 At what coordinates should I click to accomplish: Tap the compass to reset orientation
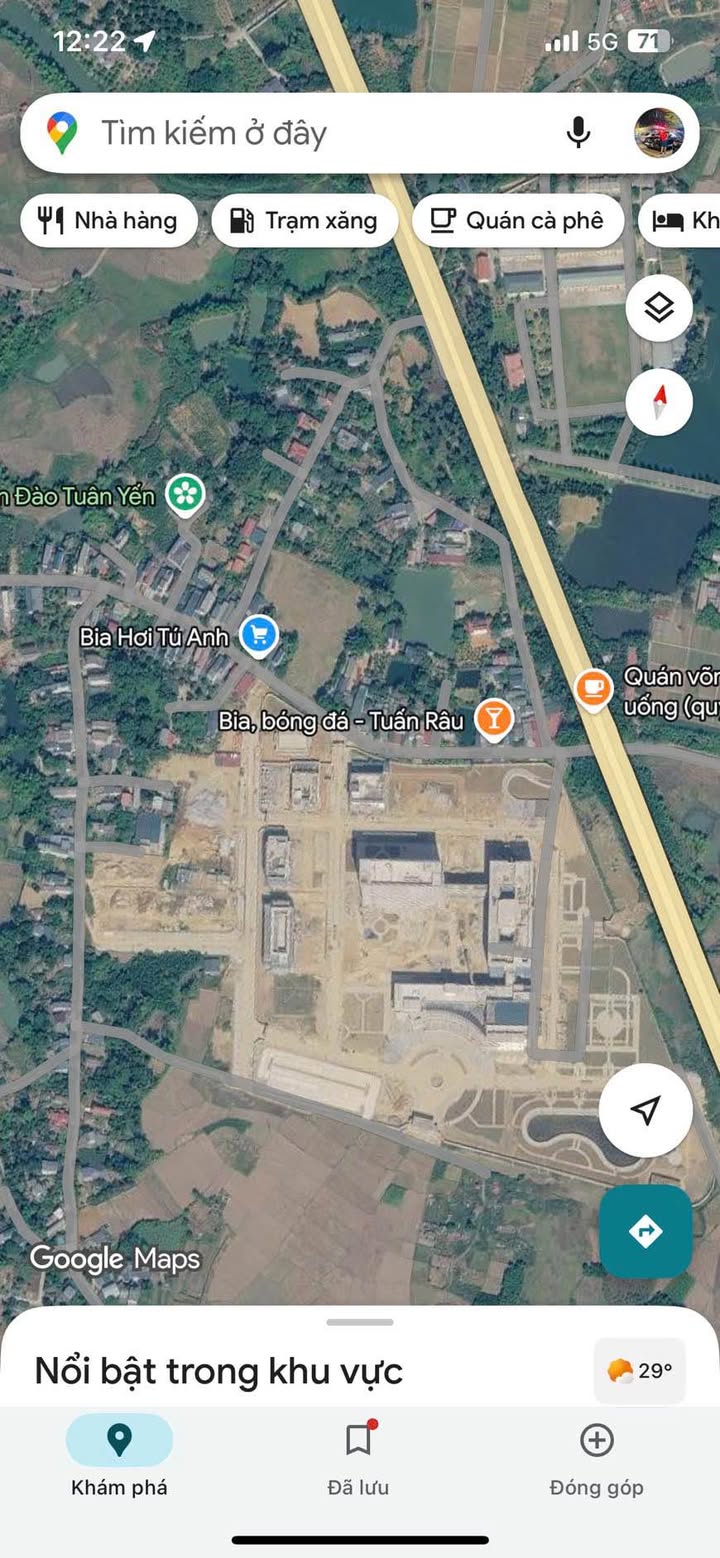(659, 402)
